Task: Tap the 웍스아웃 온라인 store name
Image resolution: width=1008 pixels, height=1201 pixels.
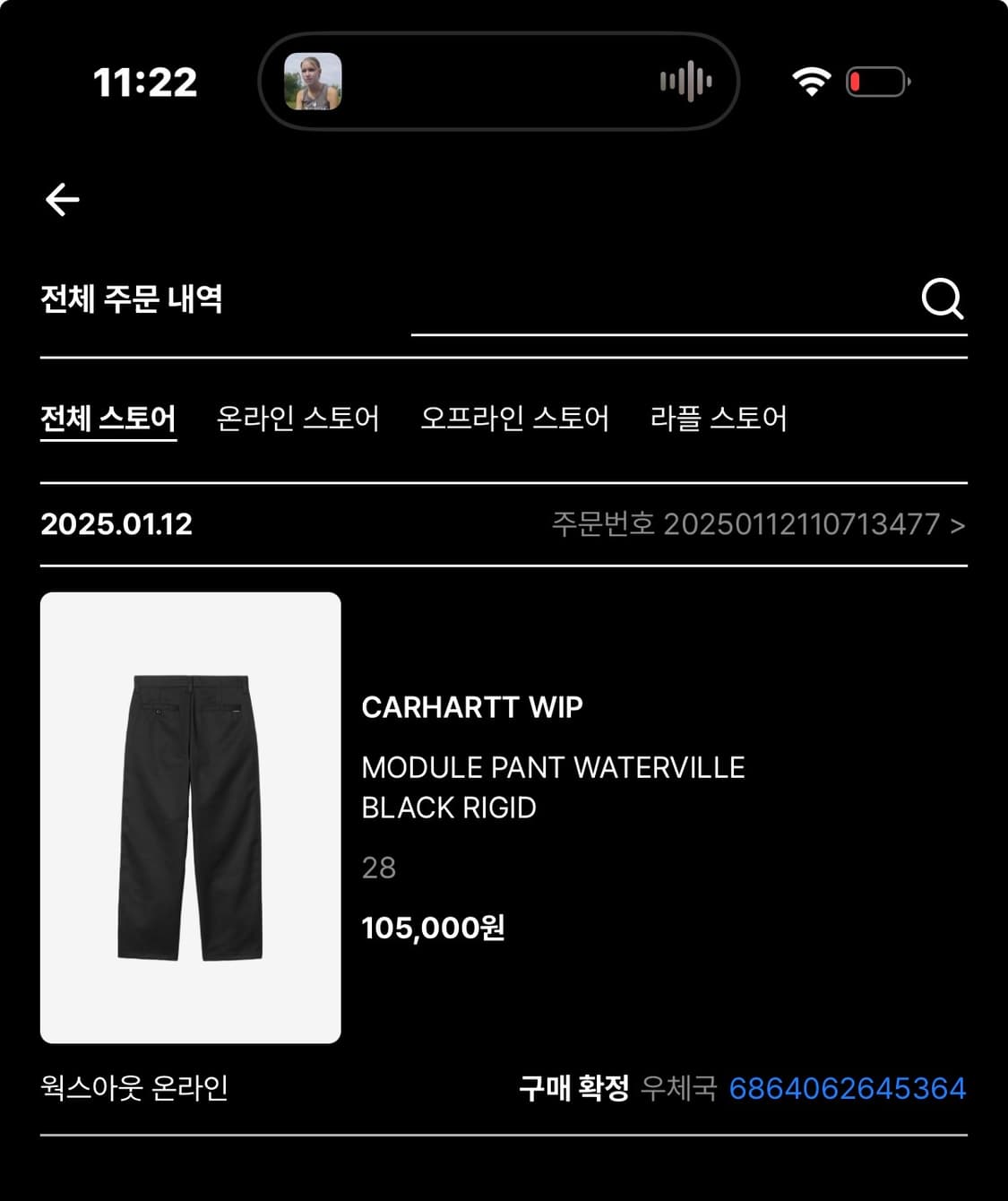Action: (133, 1088)
